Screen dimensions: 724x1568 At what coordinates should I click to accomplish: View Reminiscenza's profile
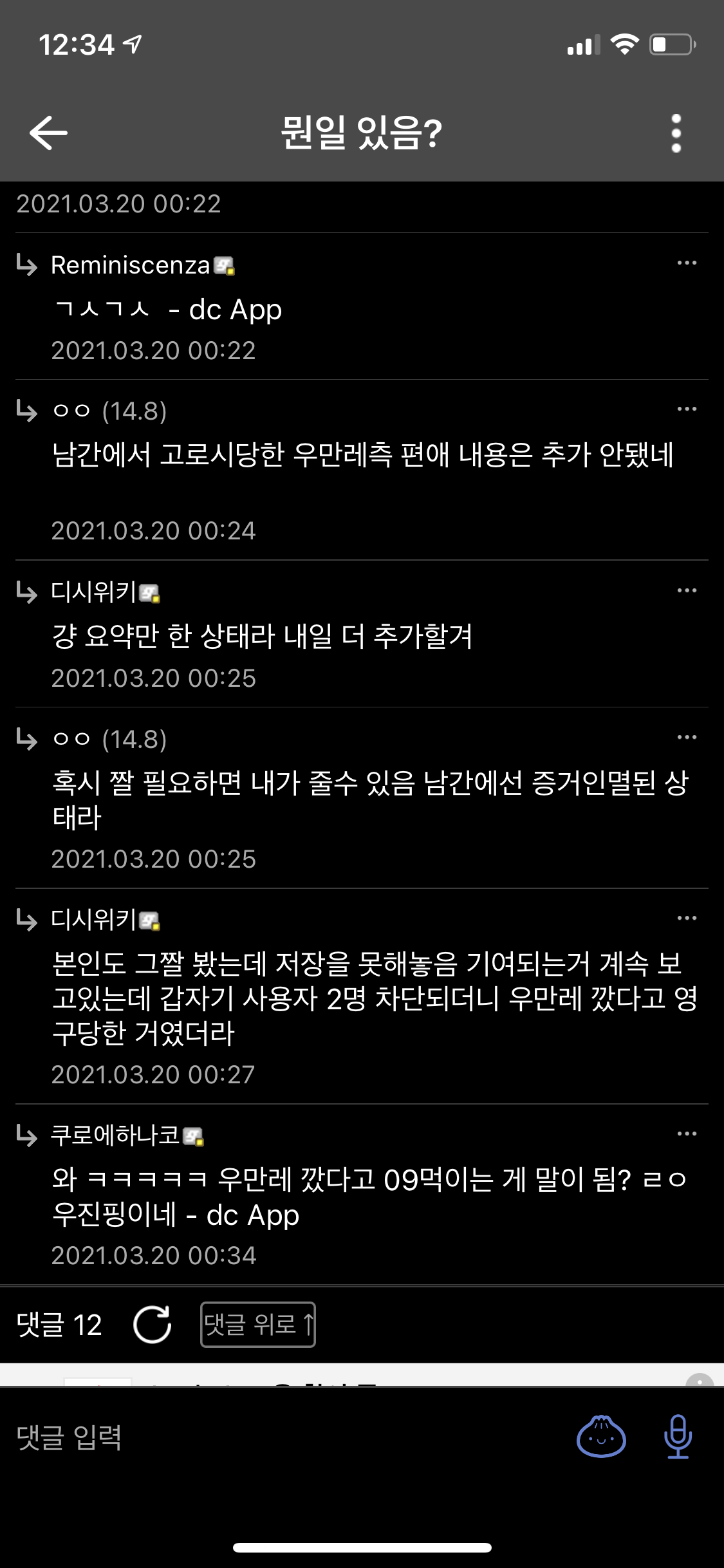tap(131, 265)
